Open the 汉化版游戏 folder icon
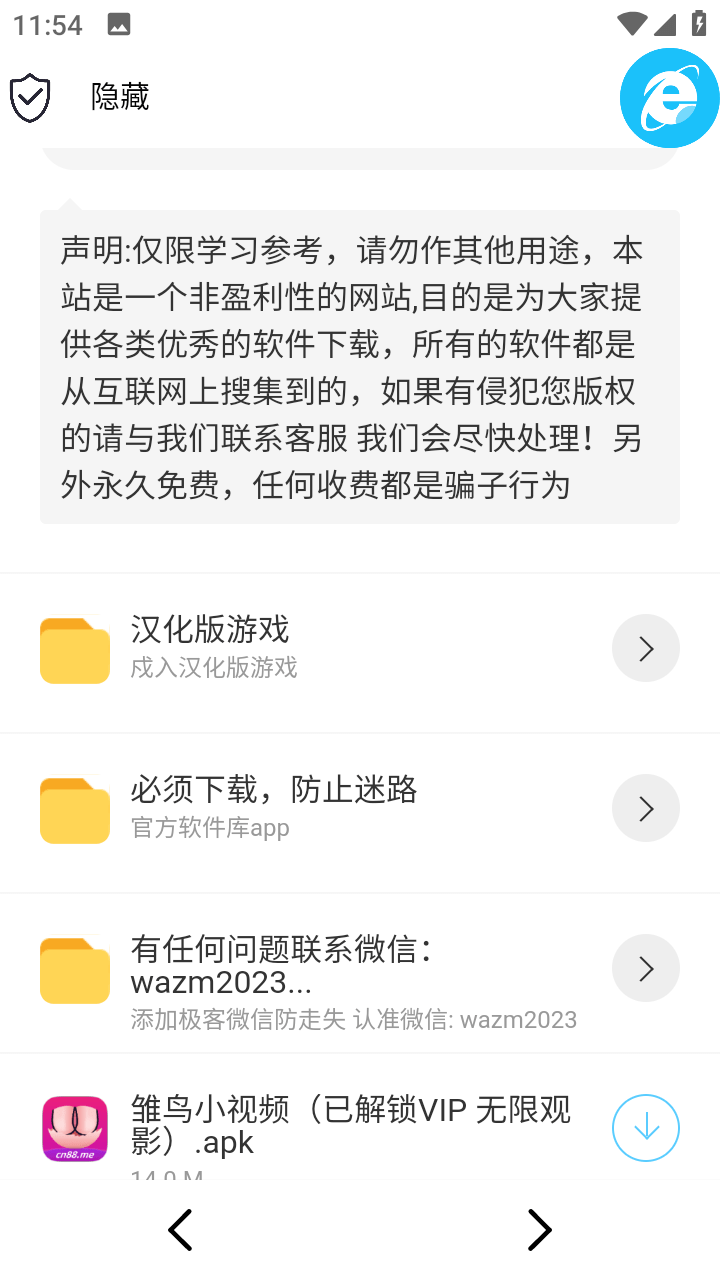The image size is (720, 1280). tap(74, 648)
